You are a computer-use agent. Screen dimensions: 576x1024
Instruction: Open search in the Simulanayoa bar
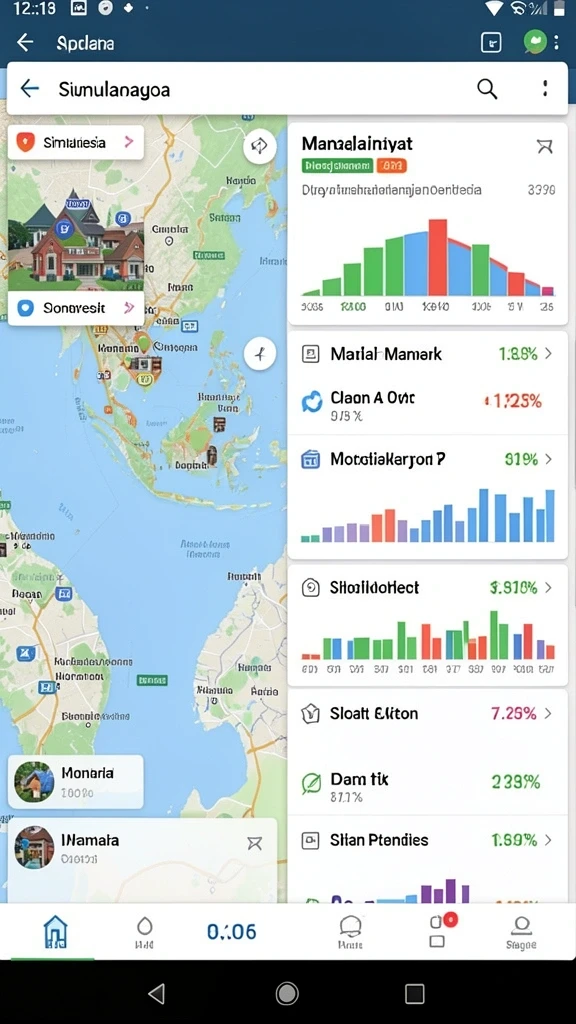click(487, 88)
